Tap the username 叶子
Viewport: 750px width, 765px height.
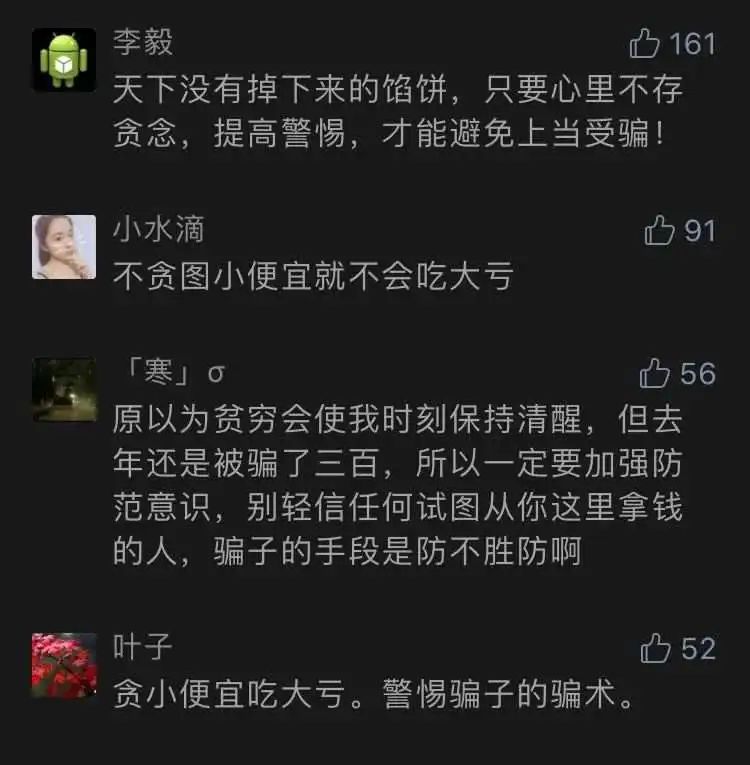143,647
